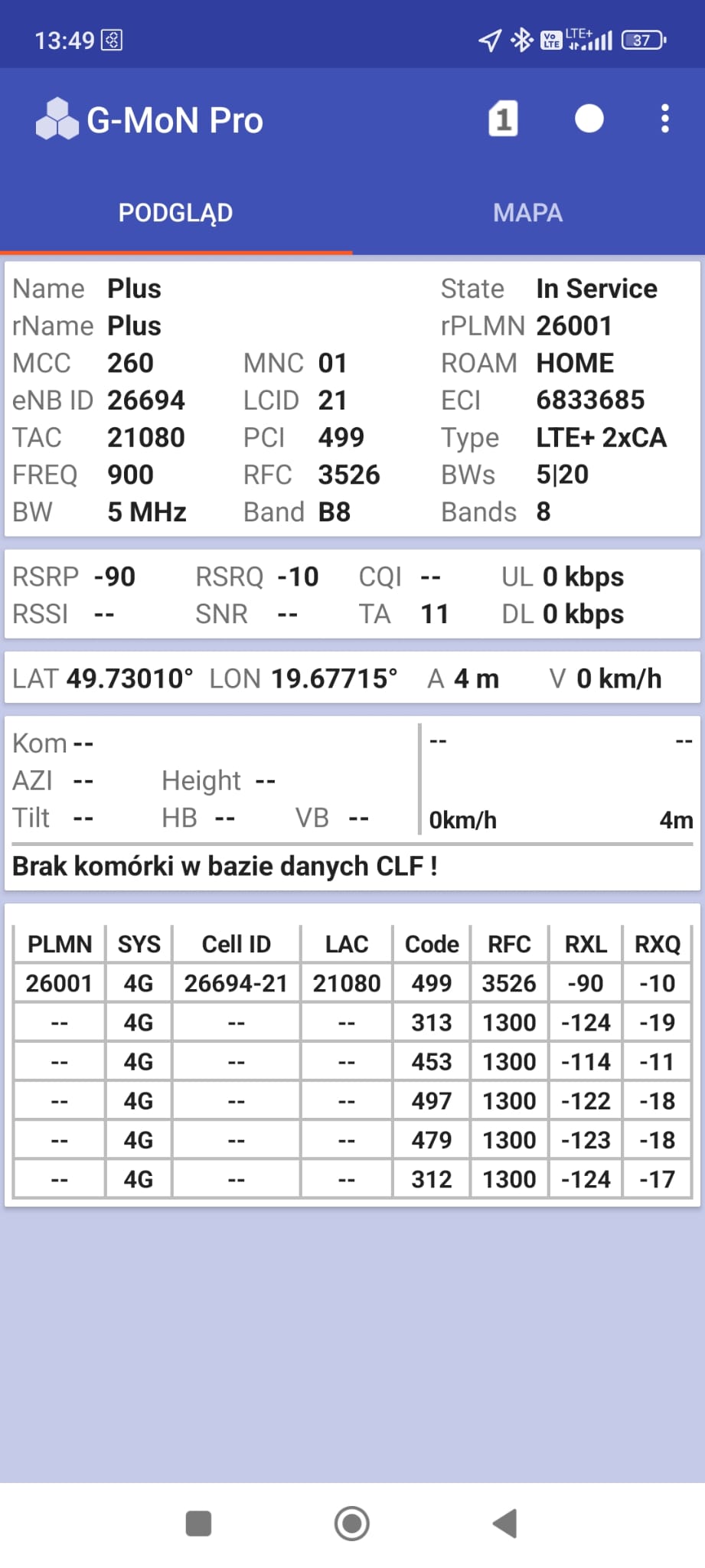Open the overflow menu

pos(664,119)
